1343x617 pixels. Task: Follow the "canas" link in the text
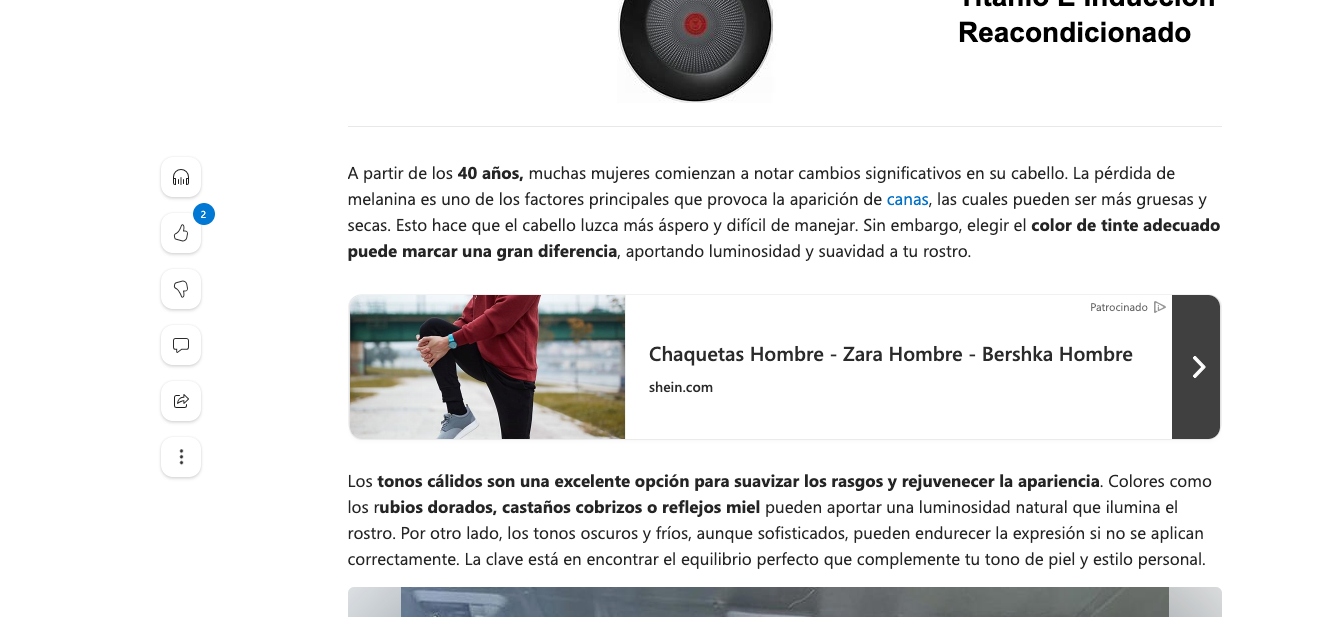pos(907,199)
